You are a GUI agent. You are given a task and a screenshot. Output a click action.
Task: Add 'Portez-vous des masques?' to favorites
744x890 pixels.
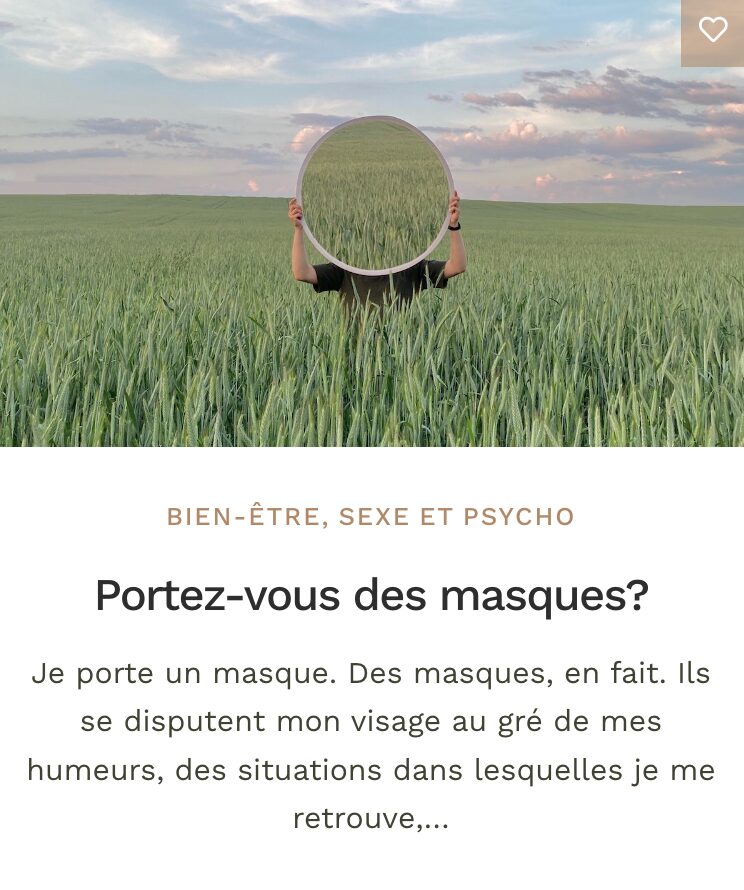click(713, 30)
